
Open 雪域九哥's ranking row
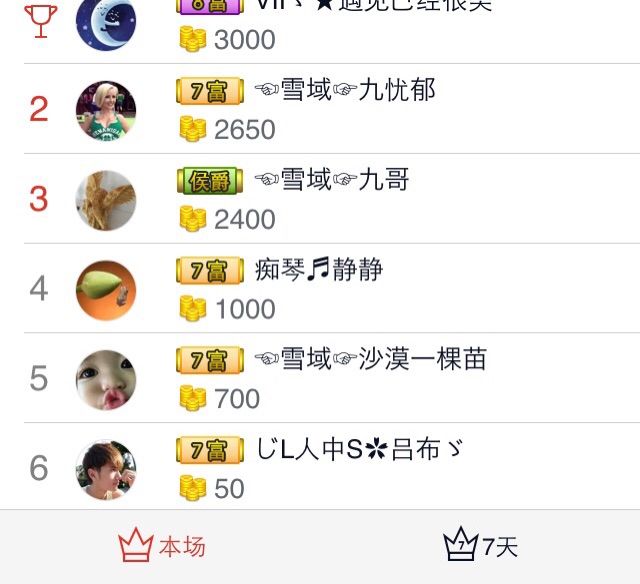[x=320, y=199]
